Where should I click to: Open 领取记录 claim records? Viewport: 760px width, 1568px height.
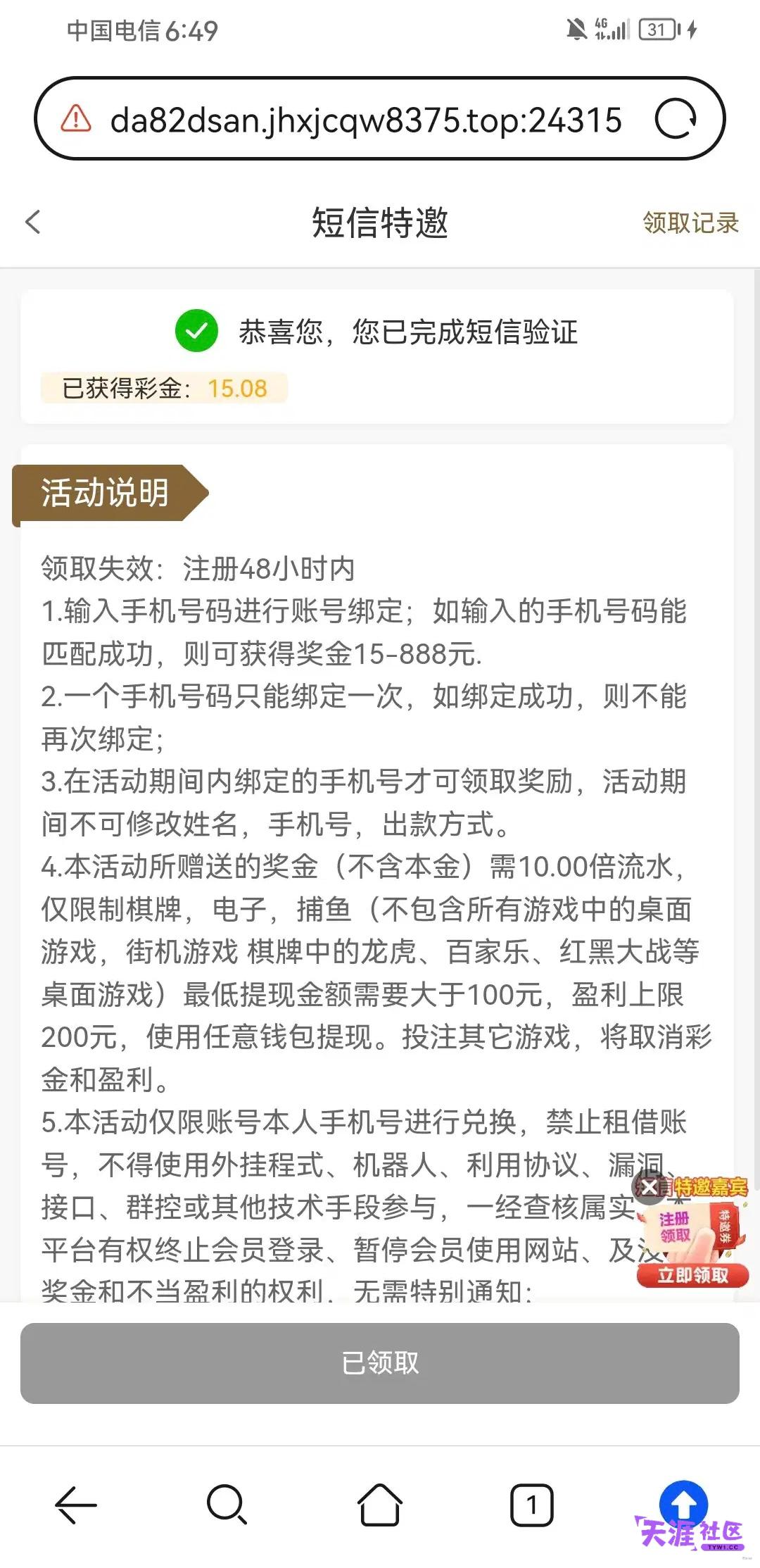[x=690, y=222]
